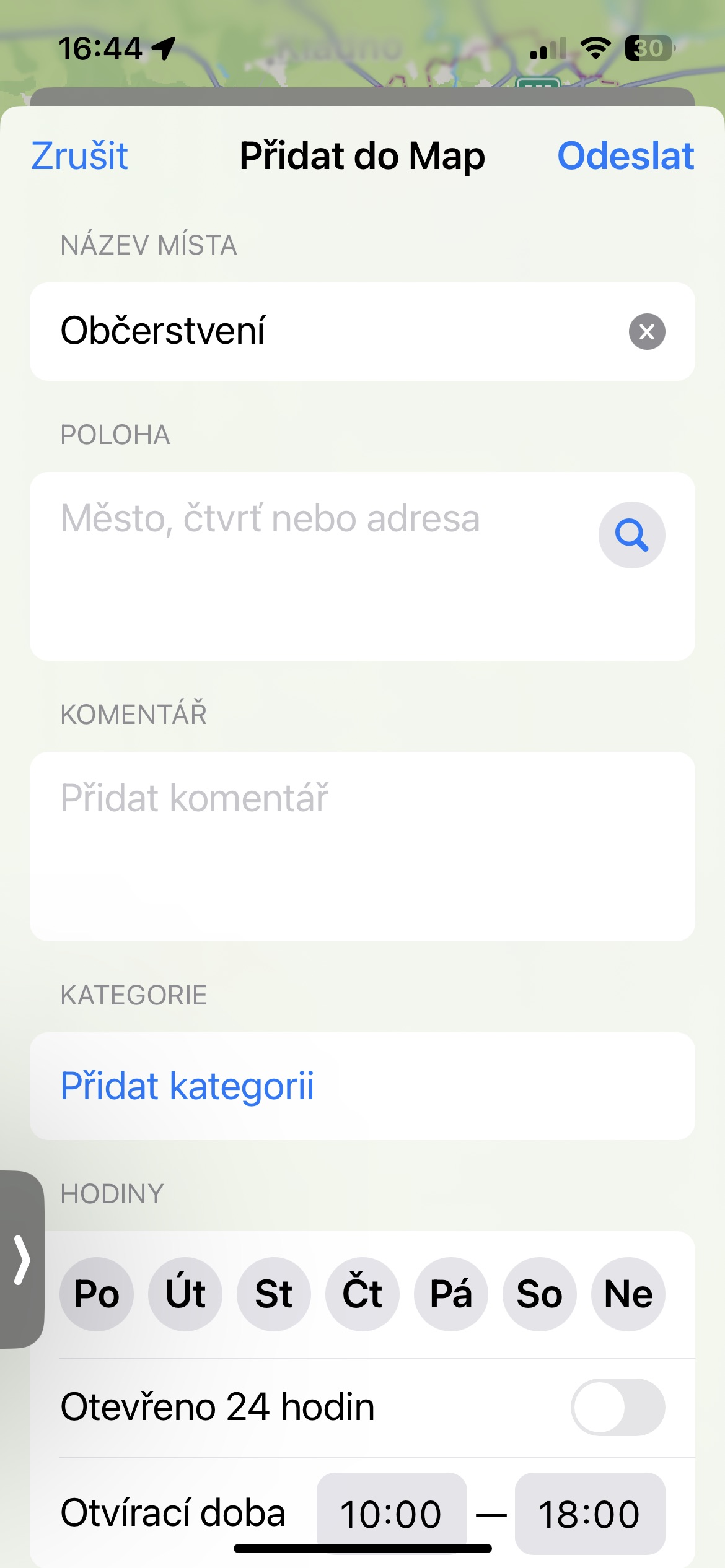This screenshot has width=725, height=1568.
Task: Select the Ne day chip
Action: click(628, 1294)
